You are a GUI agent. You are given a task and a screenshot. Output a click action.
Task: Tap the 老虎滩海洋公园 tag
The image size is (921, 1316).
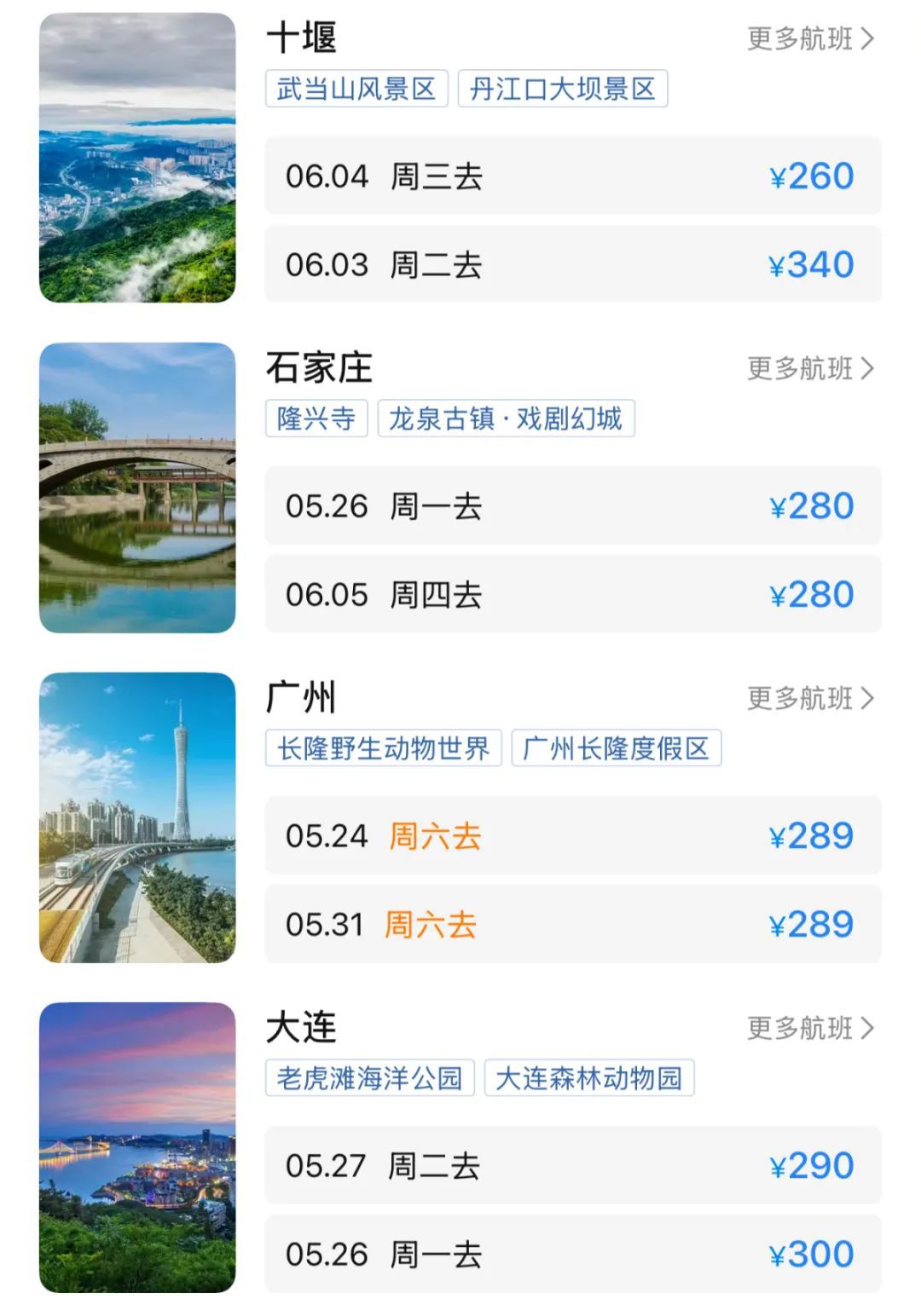[x=369, y=1078]
